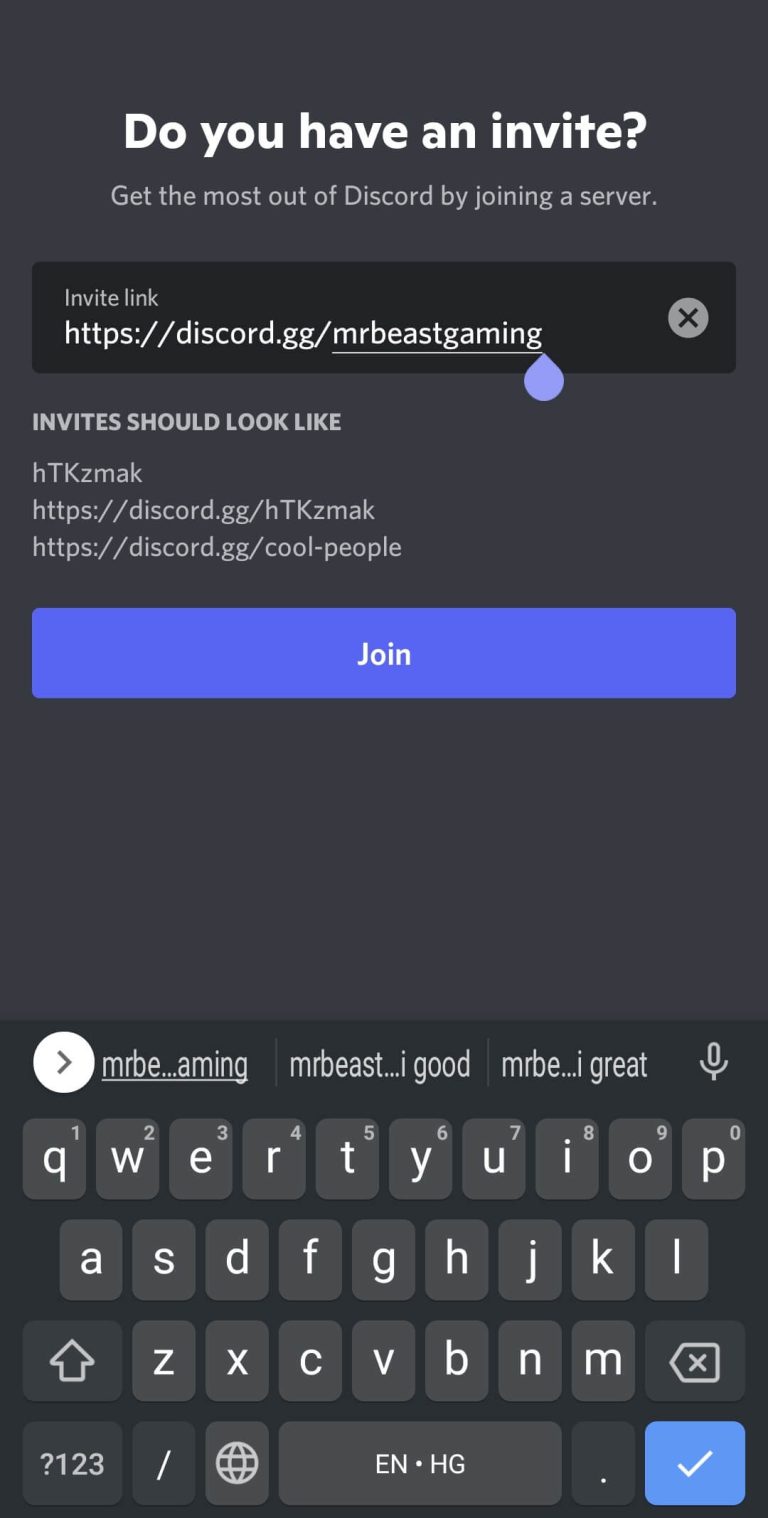768x1518 pixels.
Task: Clear the invite link text
Action: point(688,318)
